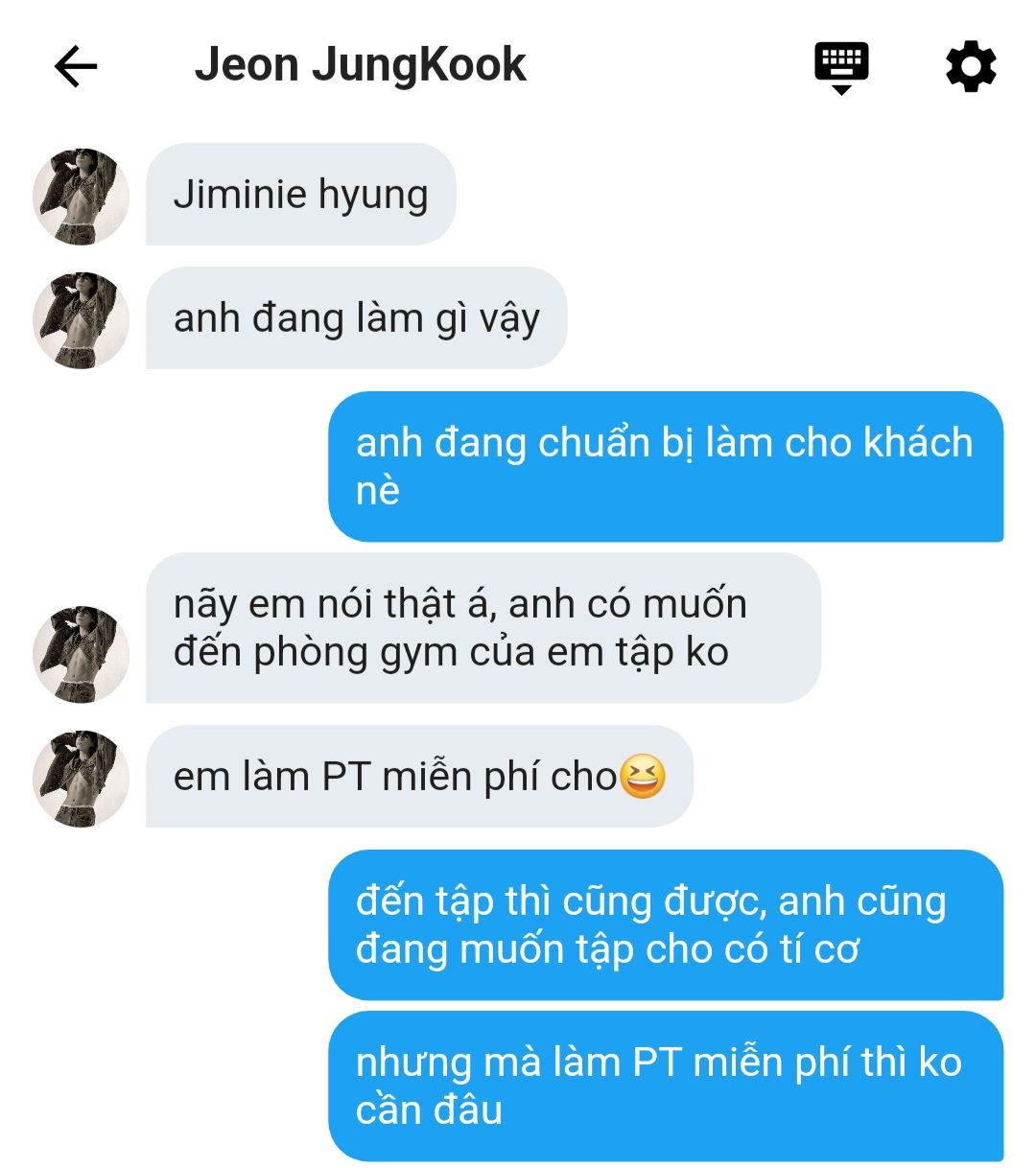Image resolution: width=1036 pixels, height=1168 pixels.
Task: Tap the avatar beside "Jiminie hyung" message
Action: [82, 196]
